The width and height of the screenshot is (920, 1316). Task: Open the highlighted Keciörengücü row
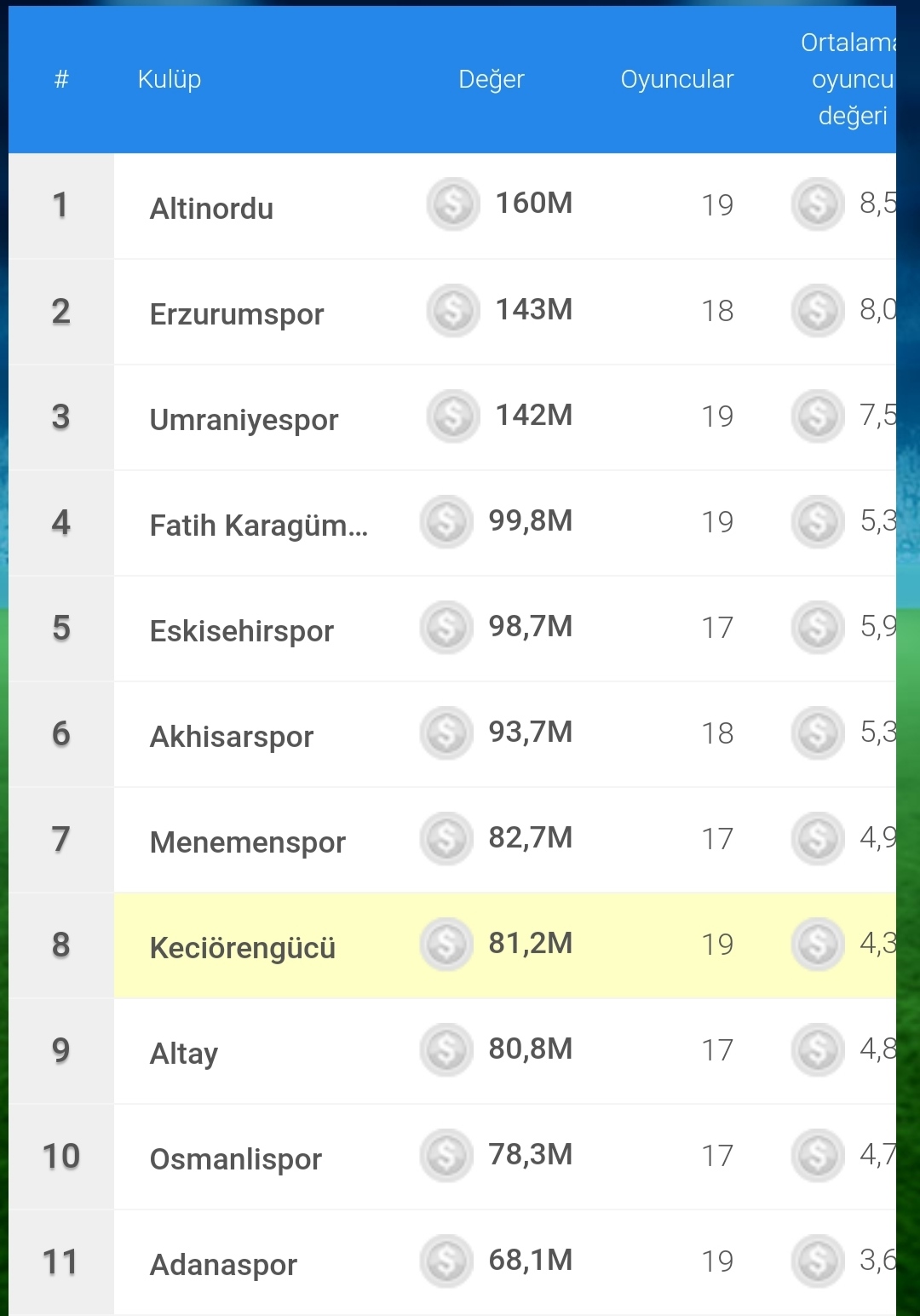tap(243, 947)
